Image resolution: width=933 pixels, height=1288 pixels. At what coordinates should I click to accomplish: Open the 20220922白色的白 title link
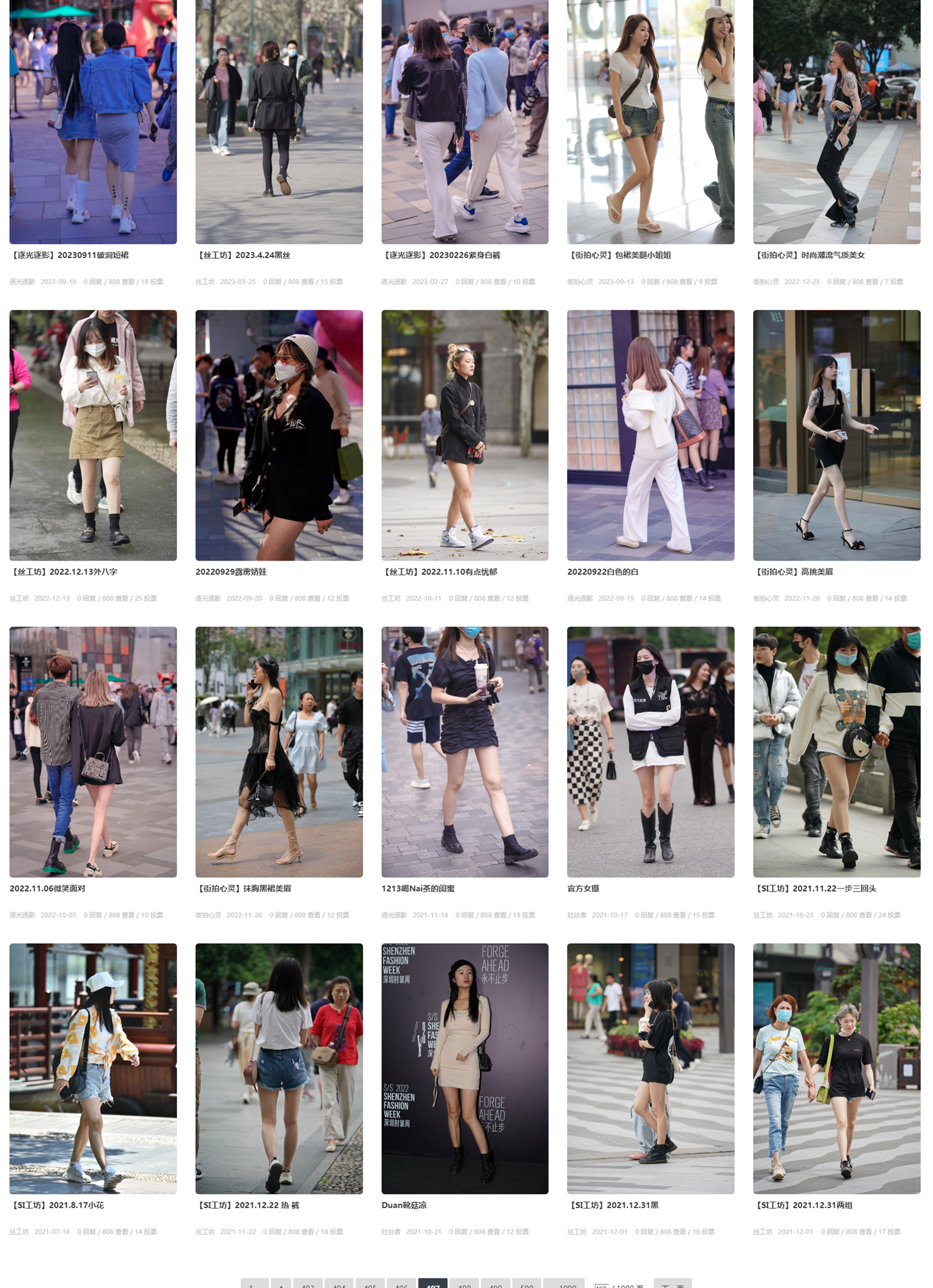click(602, 572)
